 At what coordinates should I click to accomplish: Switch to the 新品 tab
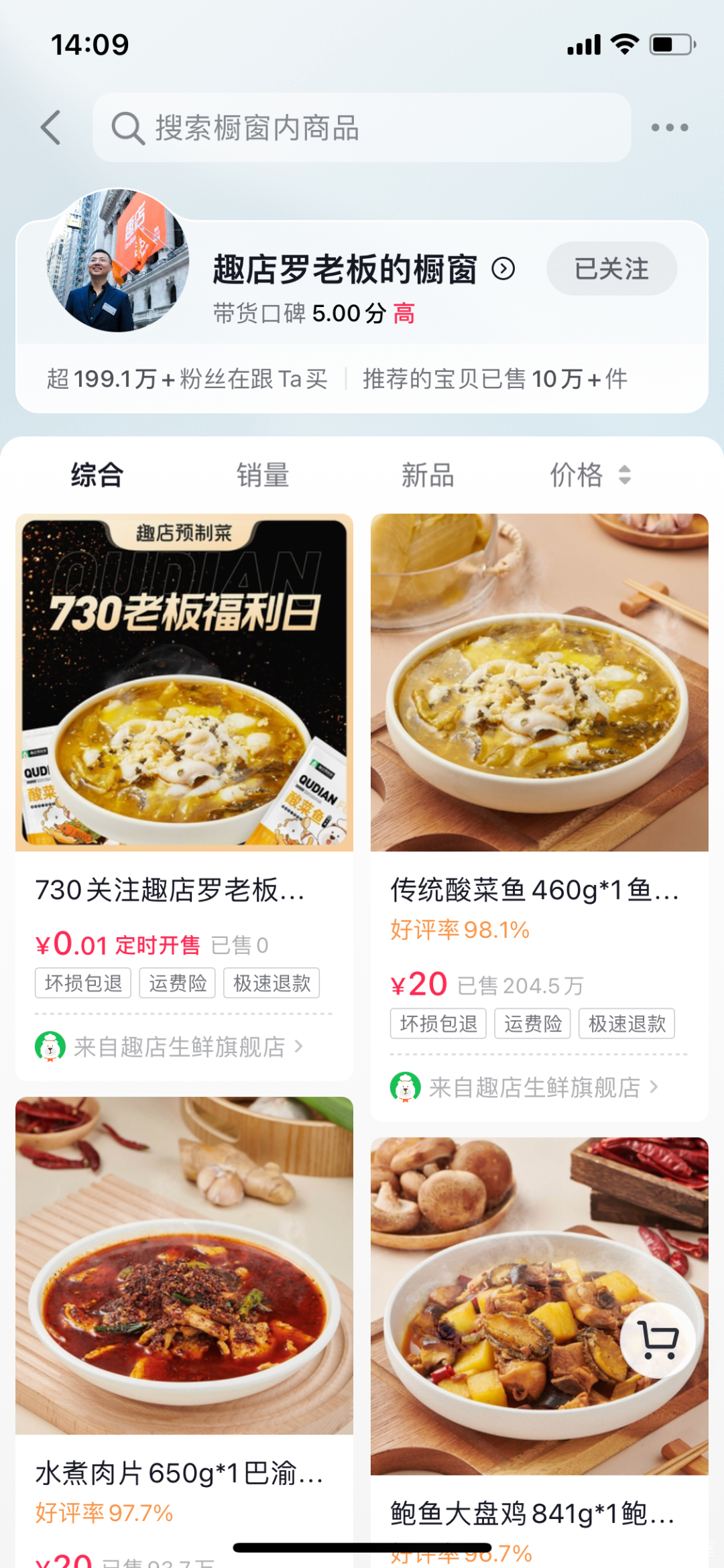coord(428,475)
